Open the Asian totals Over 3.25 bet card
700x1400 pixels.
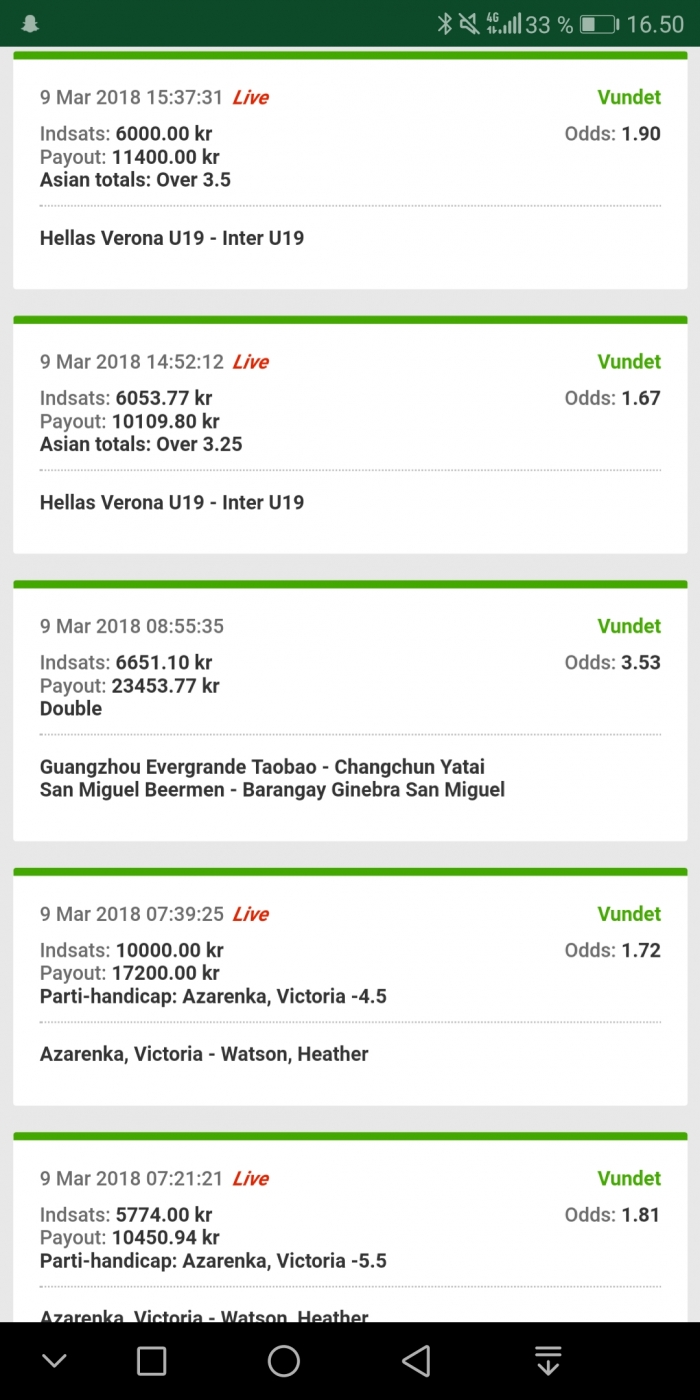click(x=350, y=435)
